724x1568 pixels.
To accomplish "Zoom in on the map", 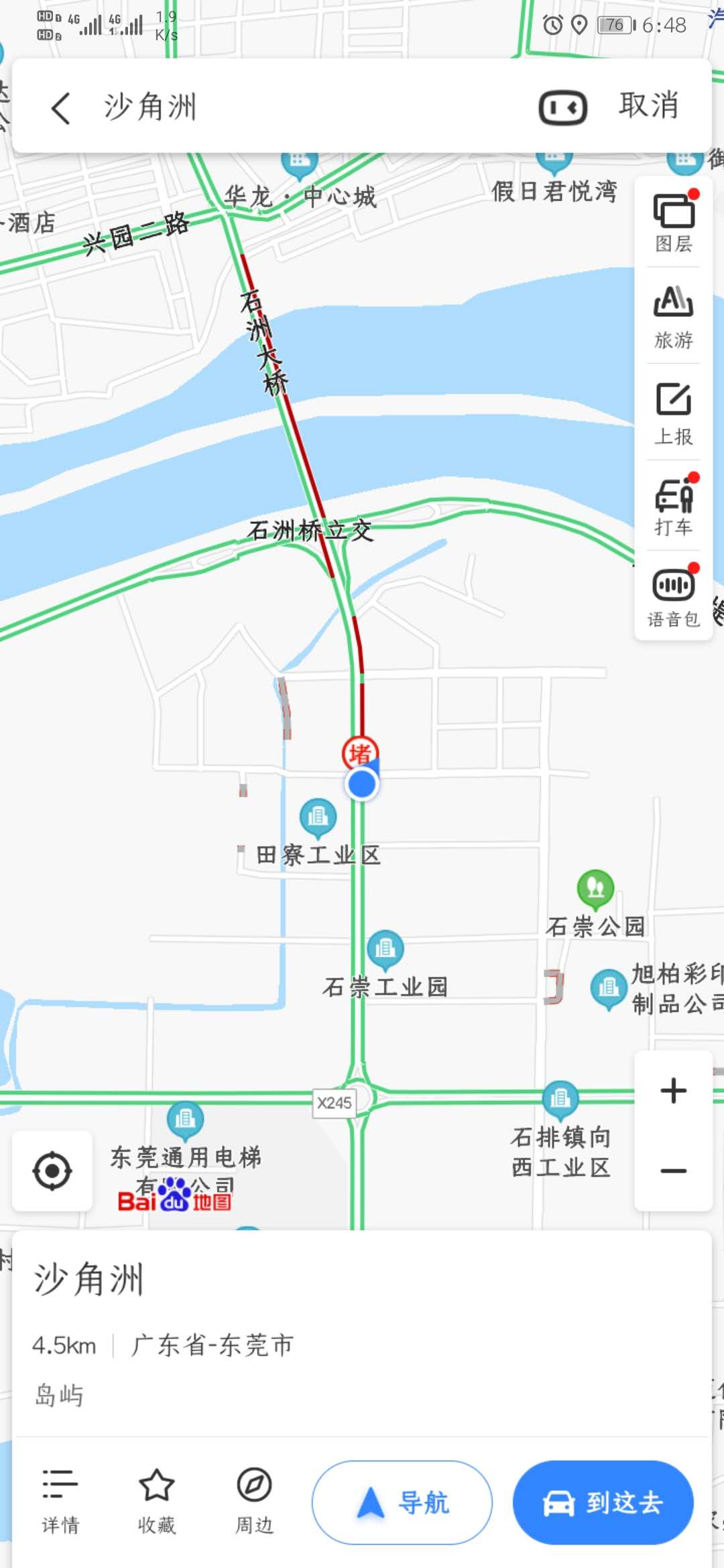I will click(673, 1091).
